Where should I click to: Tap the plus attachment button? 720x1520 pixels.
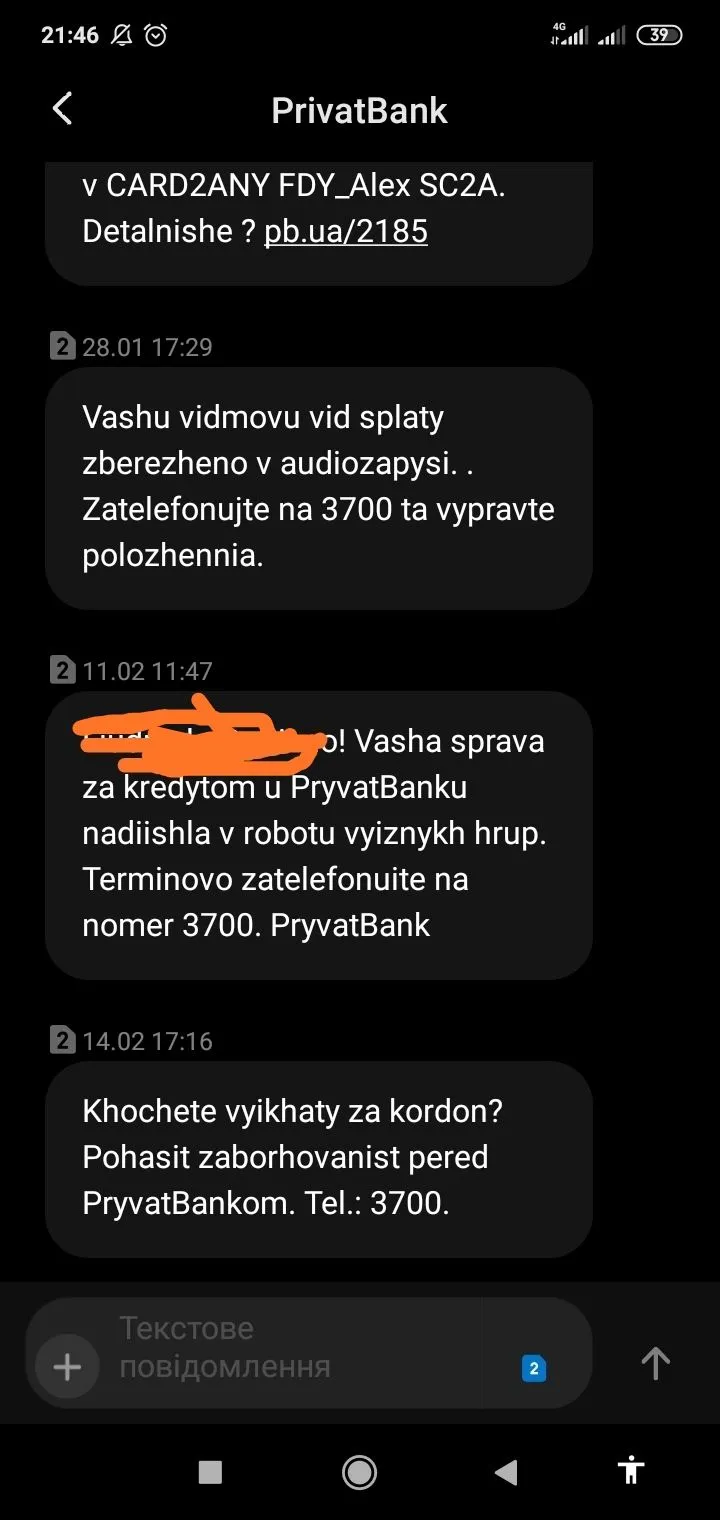tap(67, 1367)
